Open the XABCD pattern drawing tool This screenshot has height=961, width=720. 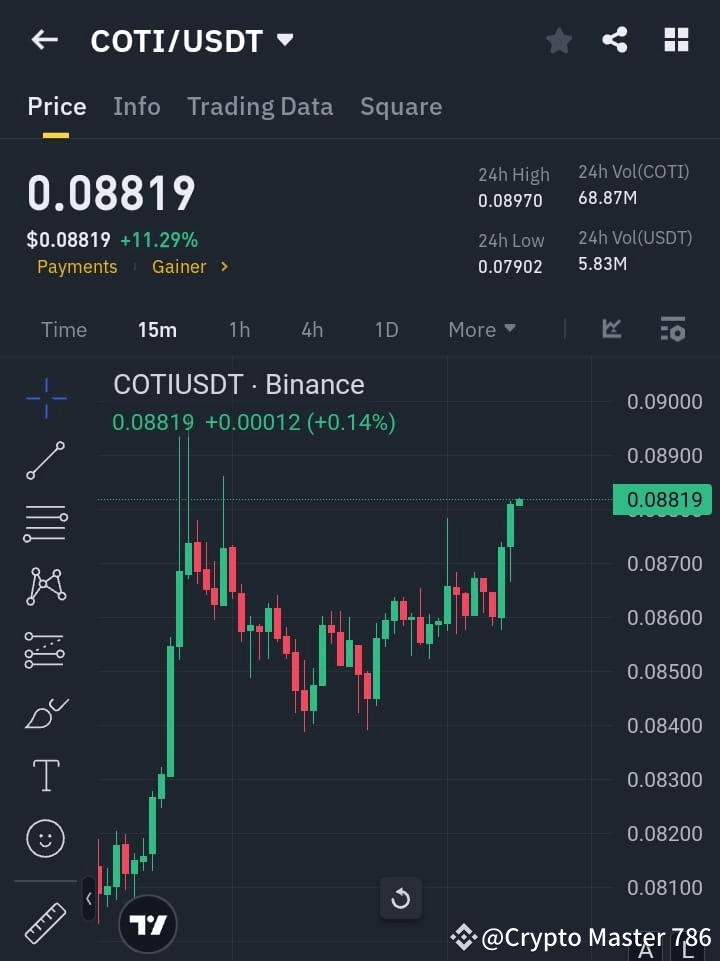pyautogui.click(x=45, y=587)
